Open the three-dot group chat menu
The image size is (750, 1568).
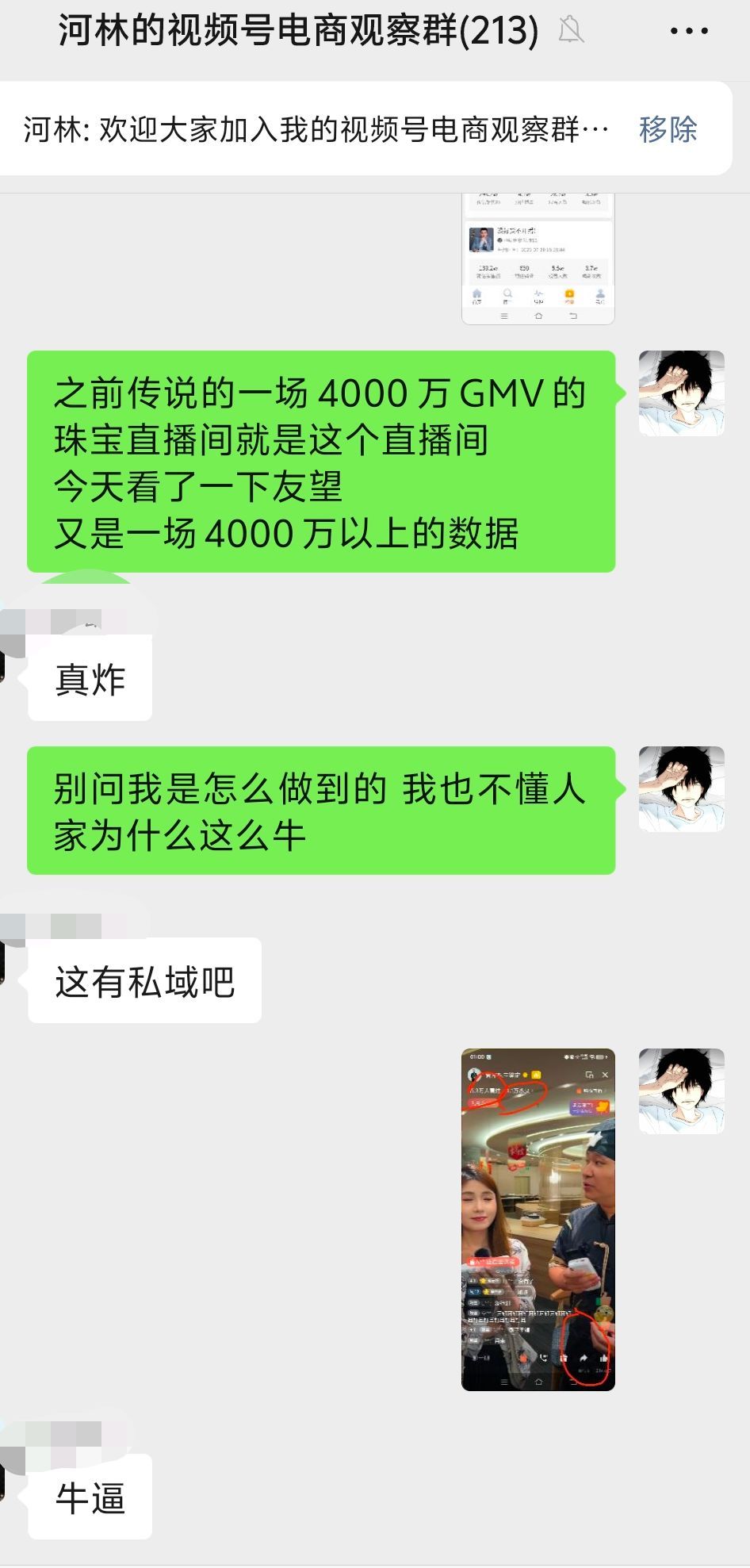(x=689, y=32)
